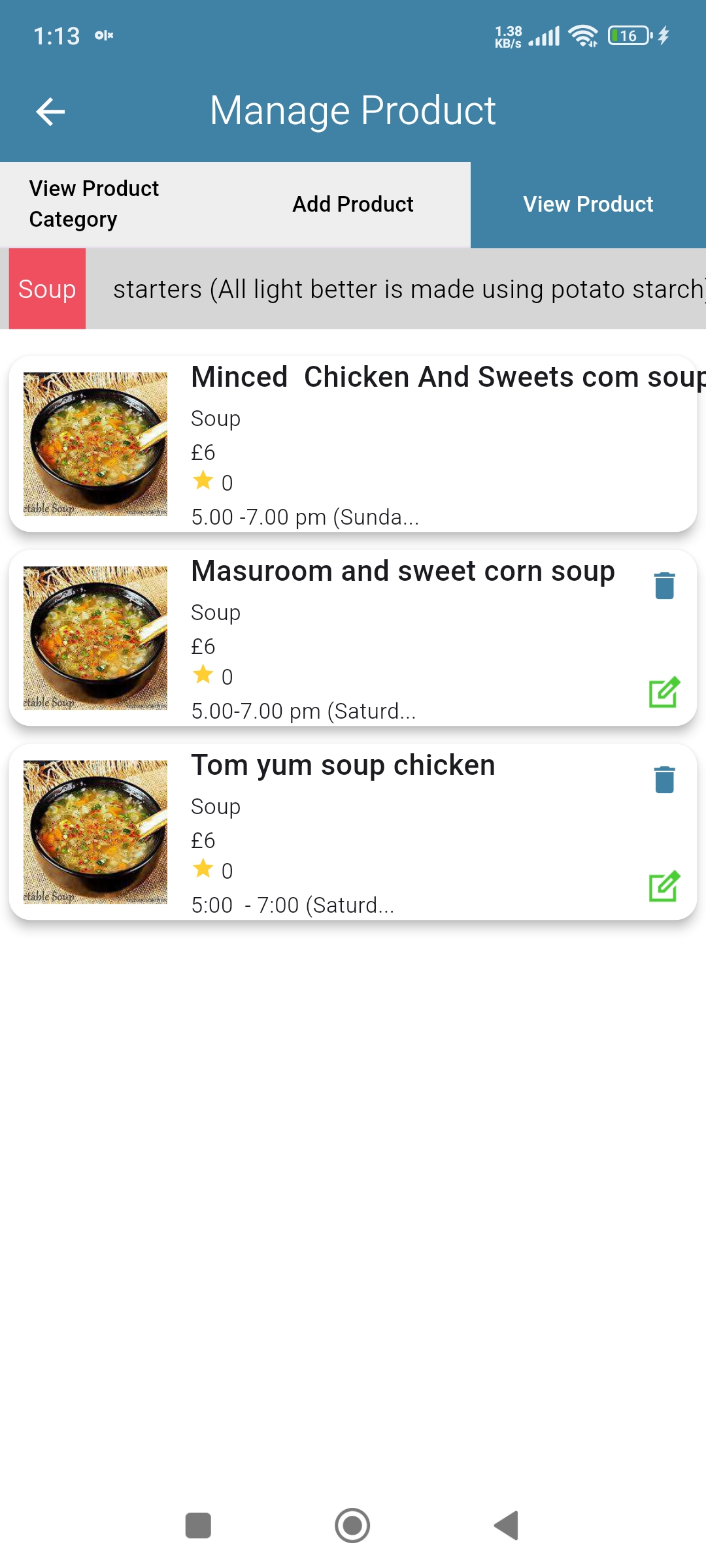The width and height of the screenshot is (706, 1568).
Task: Filter by the starters category
Action: [x=405, y=289]
